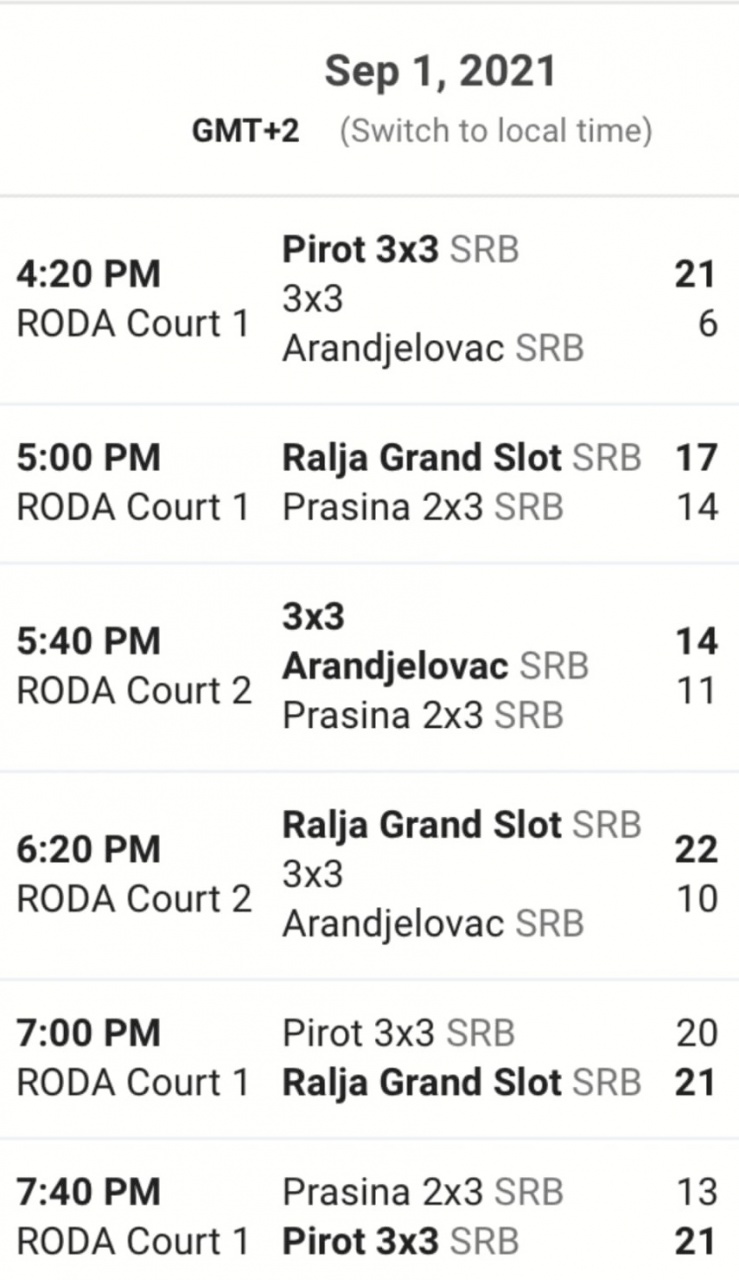Open the 4:20 PM Pirot 3x3 game
This screenshot has height=1280, width=739.
(369, 299)
